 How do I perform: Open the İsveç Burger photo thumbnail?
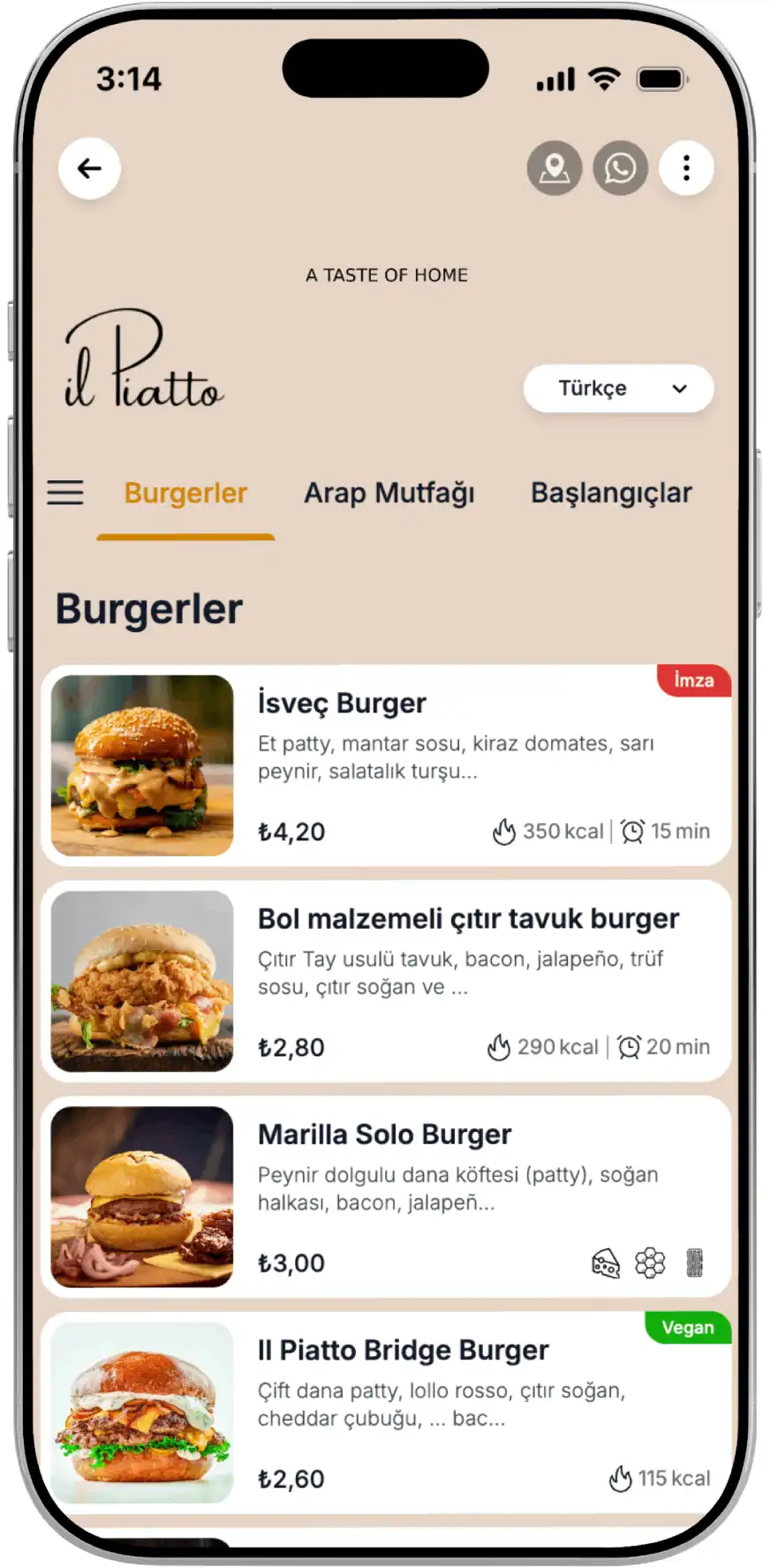click(142, 764)
